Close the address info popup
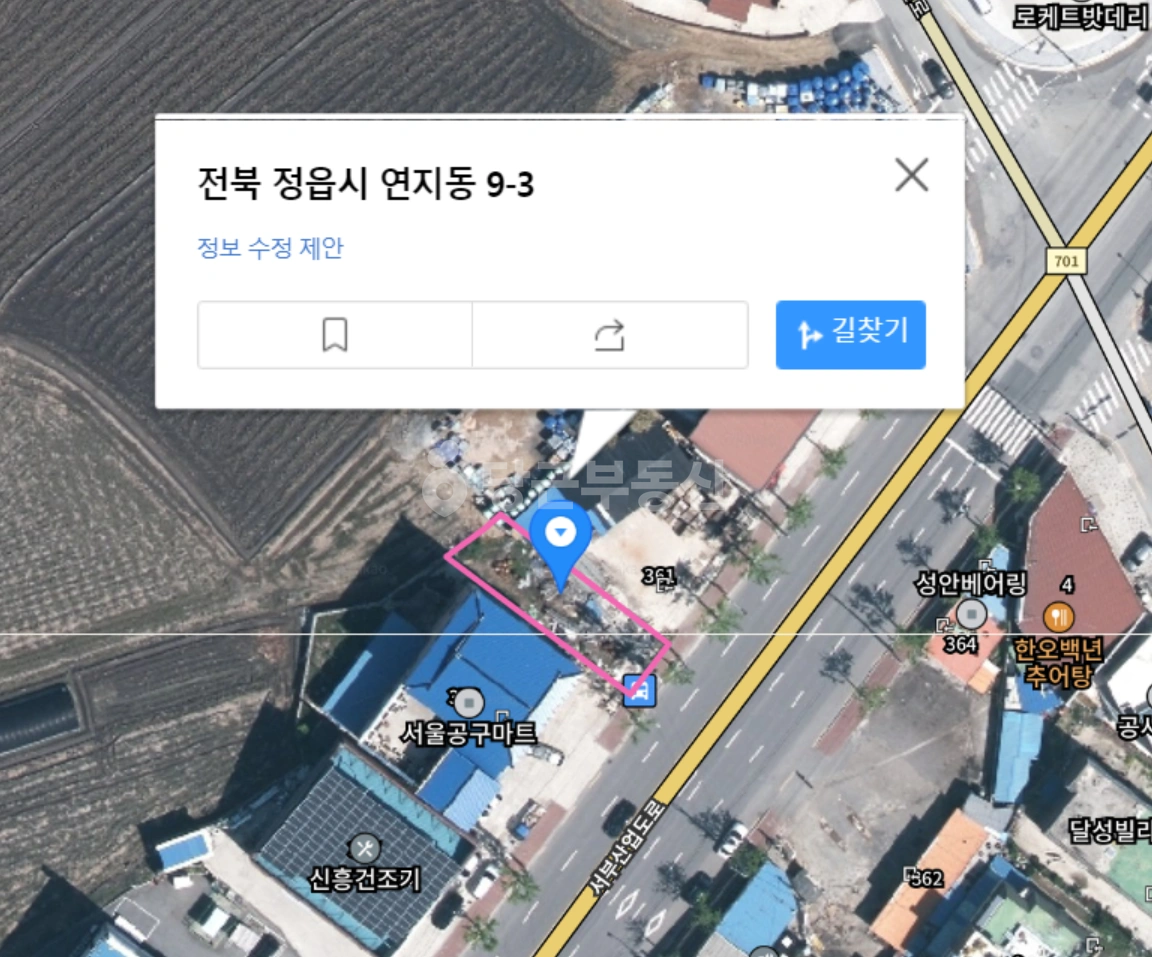 click(x=911, y=175)
